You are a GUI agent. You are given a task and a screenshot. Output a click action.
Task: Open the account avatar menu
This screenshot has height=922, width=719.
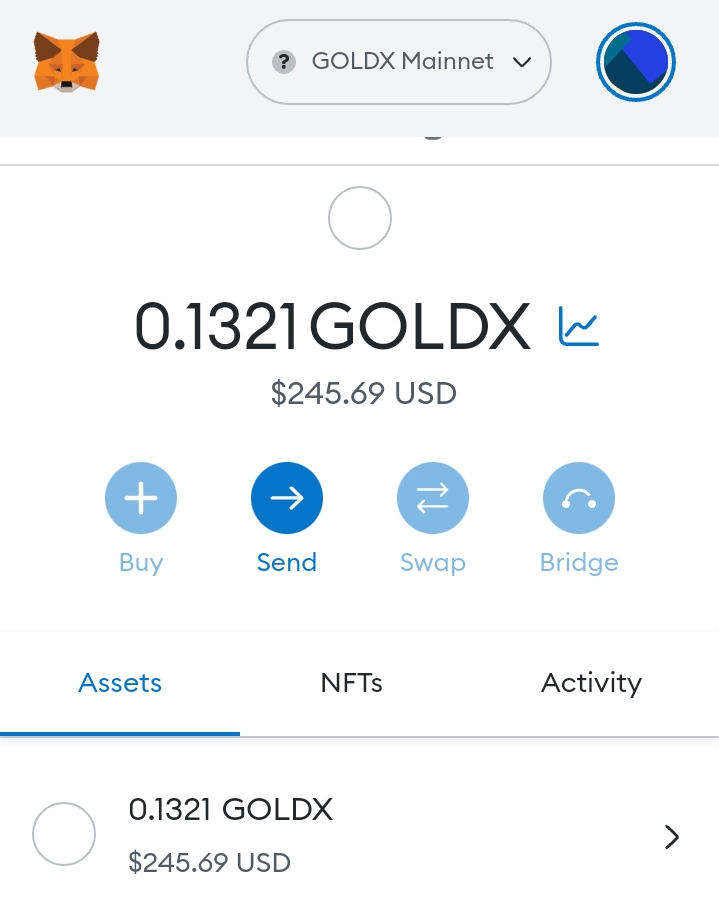tap(636, 62)
